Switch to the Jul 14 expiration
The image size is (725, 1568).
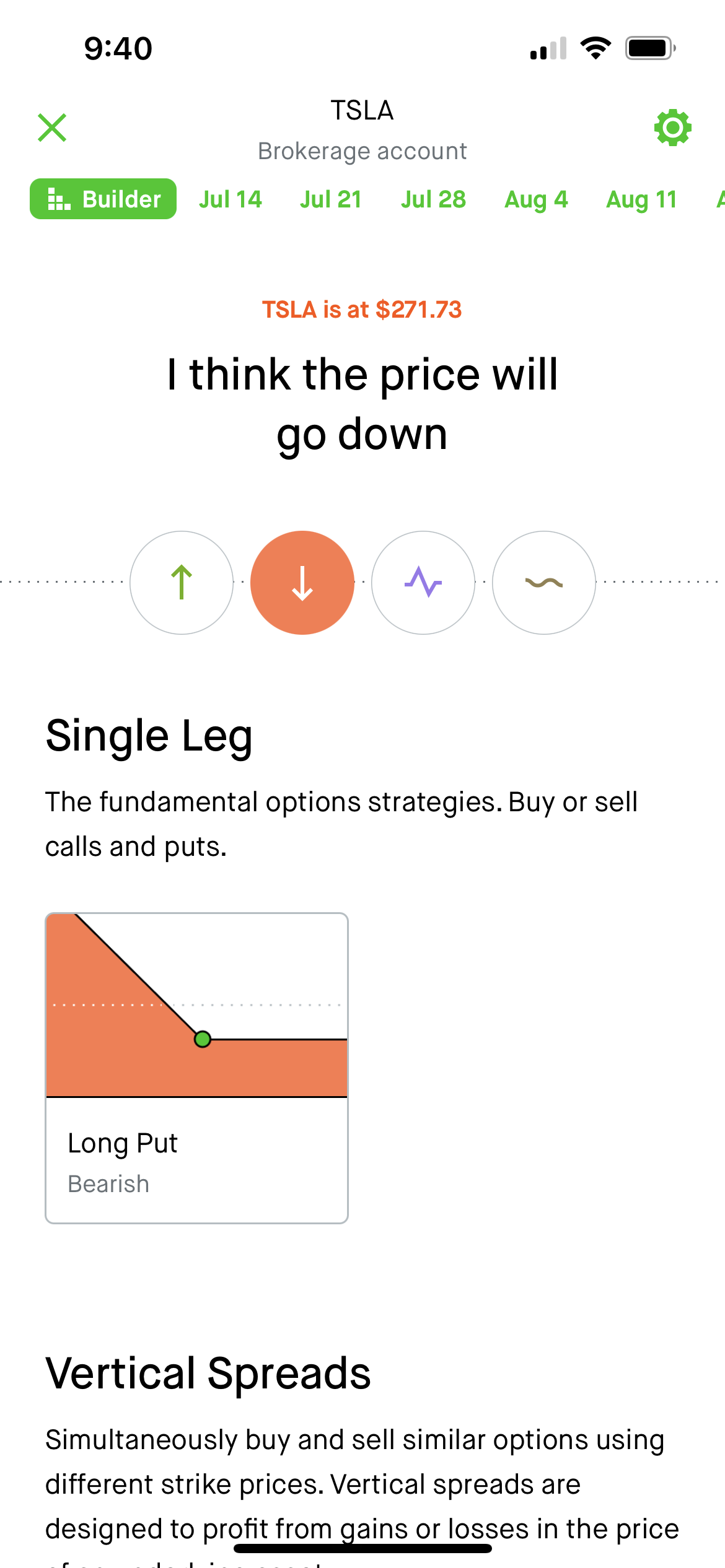[x=231, y=199]
